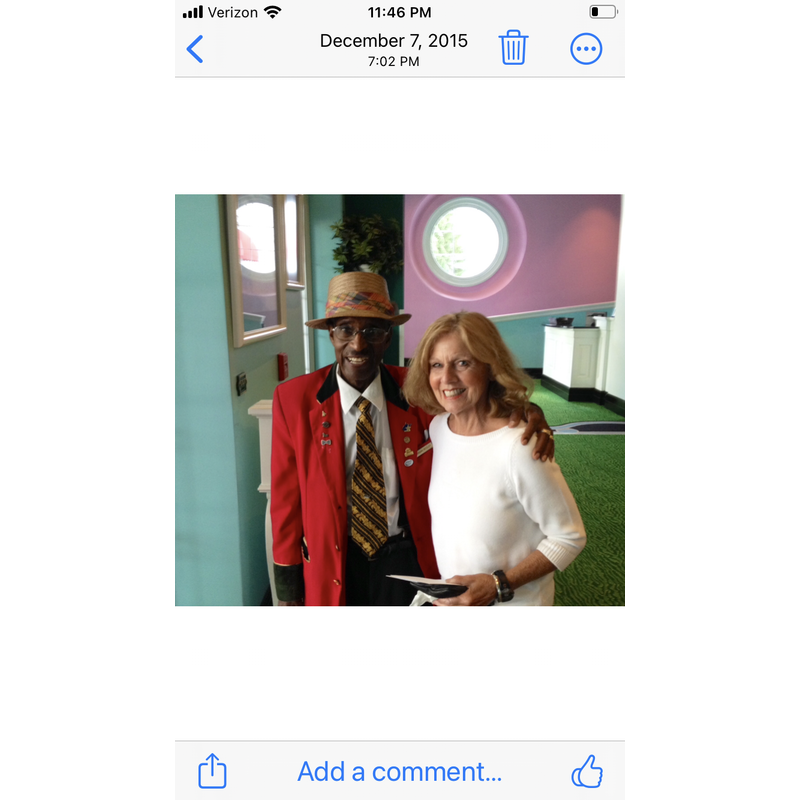
Task: Go back using the top-left arrow
Action: (195, 49)
